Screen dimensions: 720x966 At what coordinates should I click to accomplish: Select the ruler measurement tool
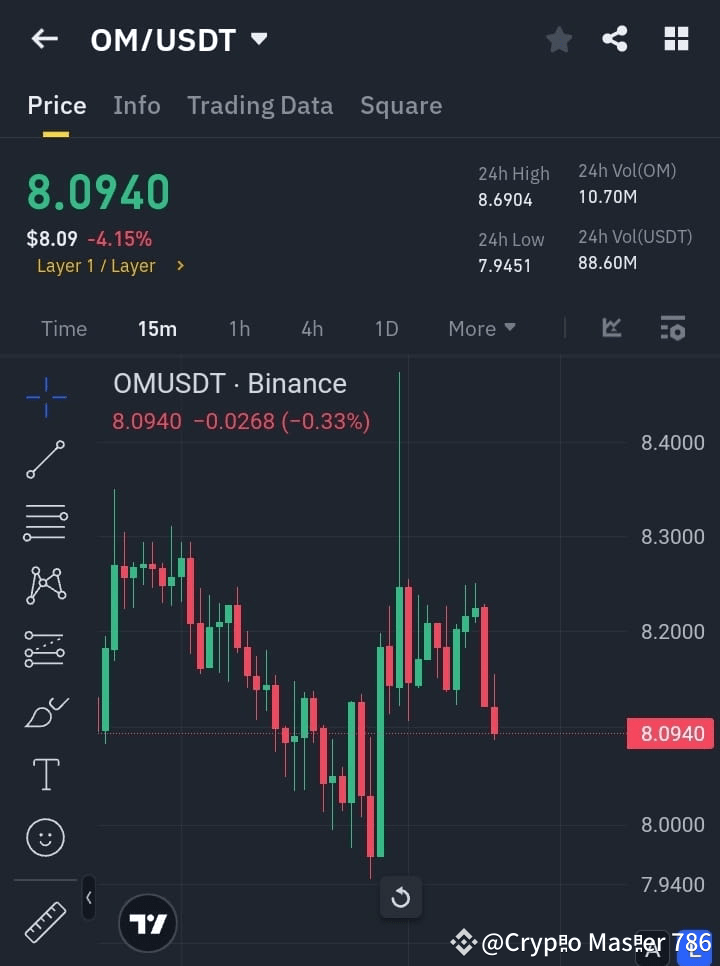pos(45,922)
